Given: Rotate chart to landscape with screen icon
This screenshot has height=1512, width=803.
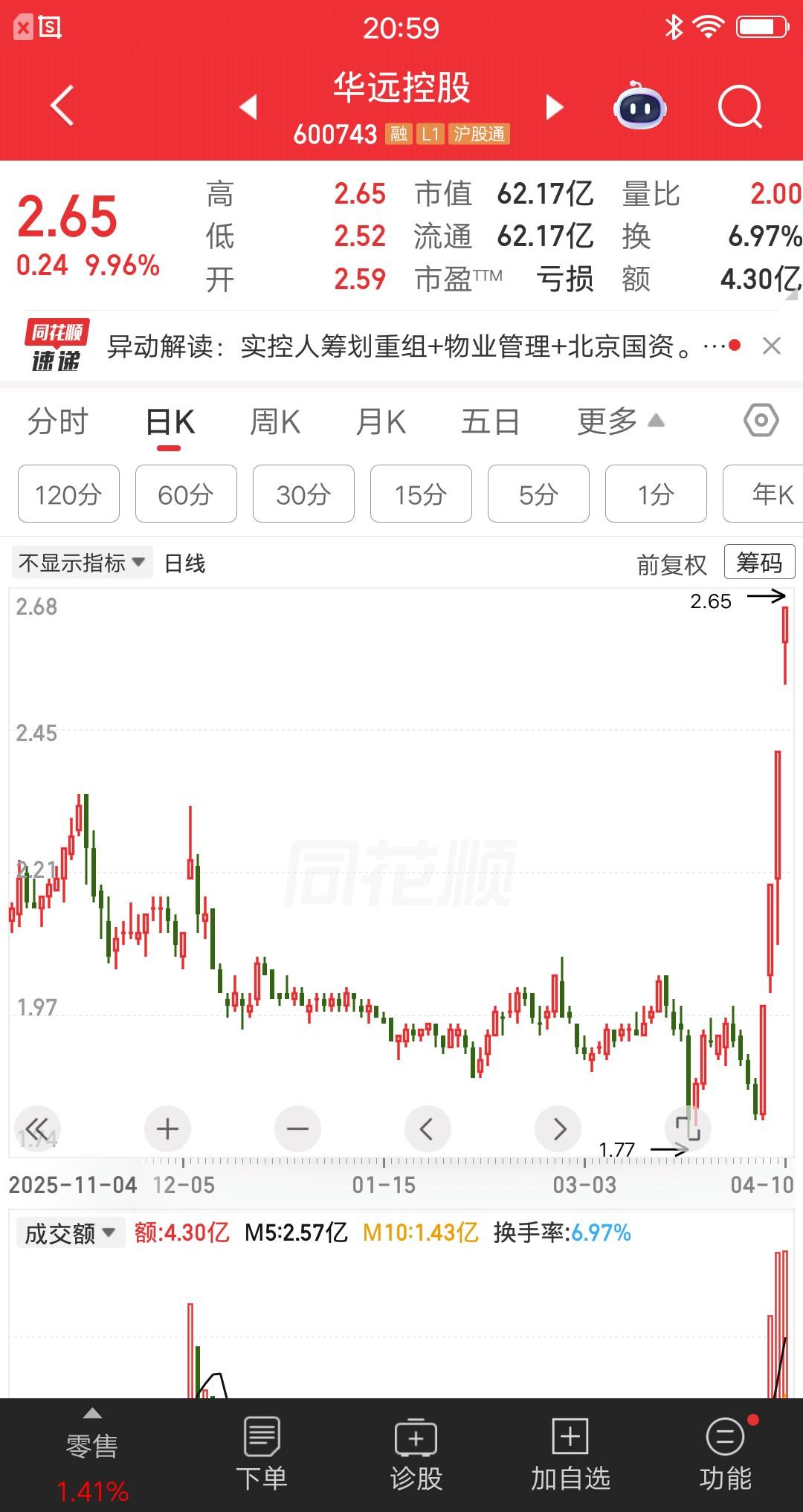Looking at the screenshot, I should coord(688,1128).
